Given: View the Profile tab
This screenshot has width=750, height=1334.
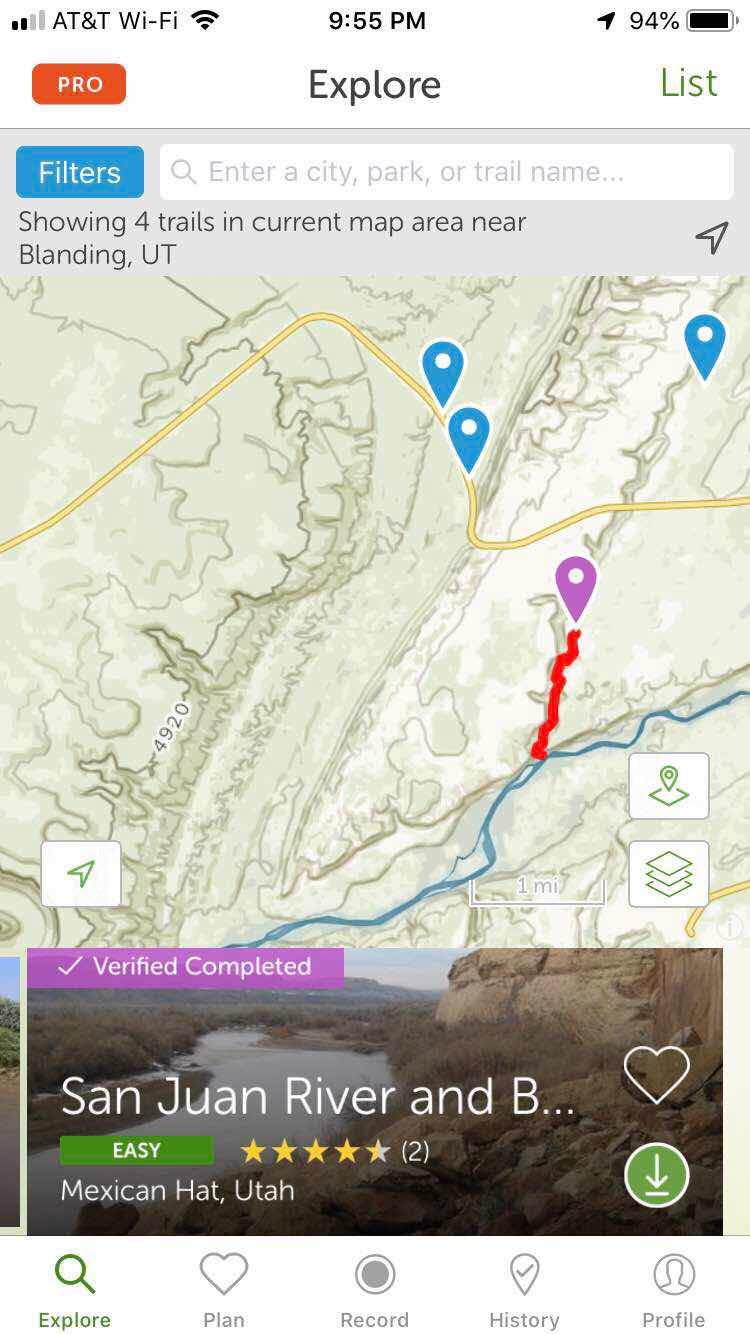Looking at the screenshot, I should (674, 1290).
